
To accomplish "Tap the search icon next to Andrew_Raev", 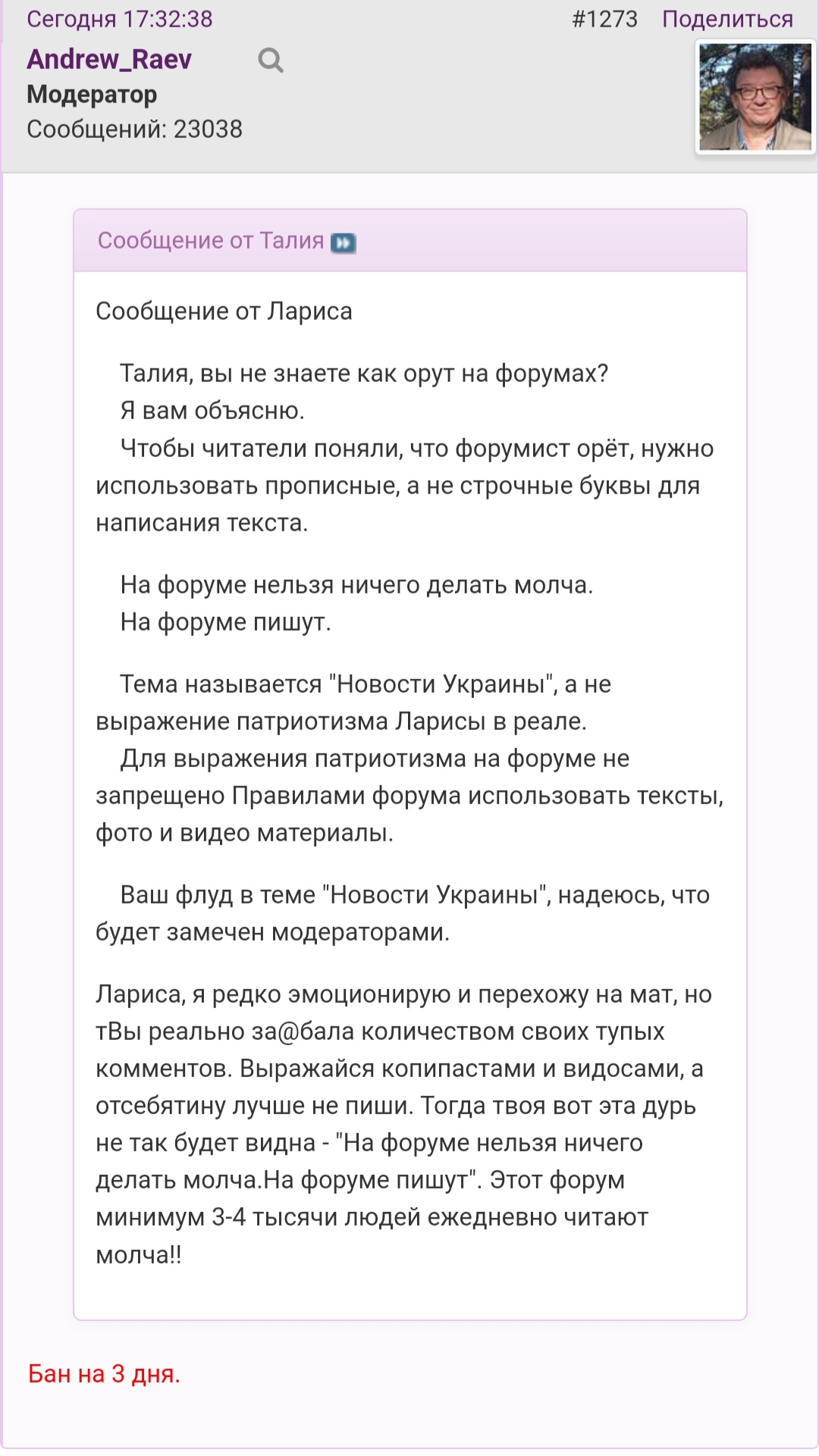I will [x=271, y=60].
